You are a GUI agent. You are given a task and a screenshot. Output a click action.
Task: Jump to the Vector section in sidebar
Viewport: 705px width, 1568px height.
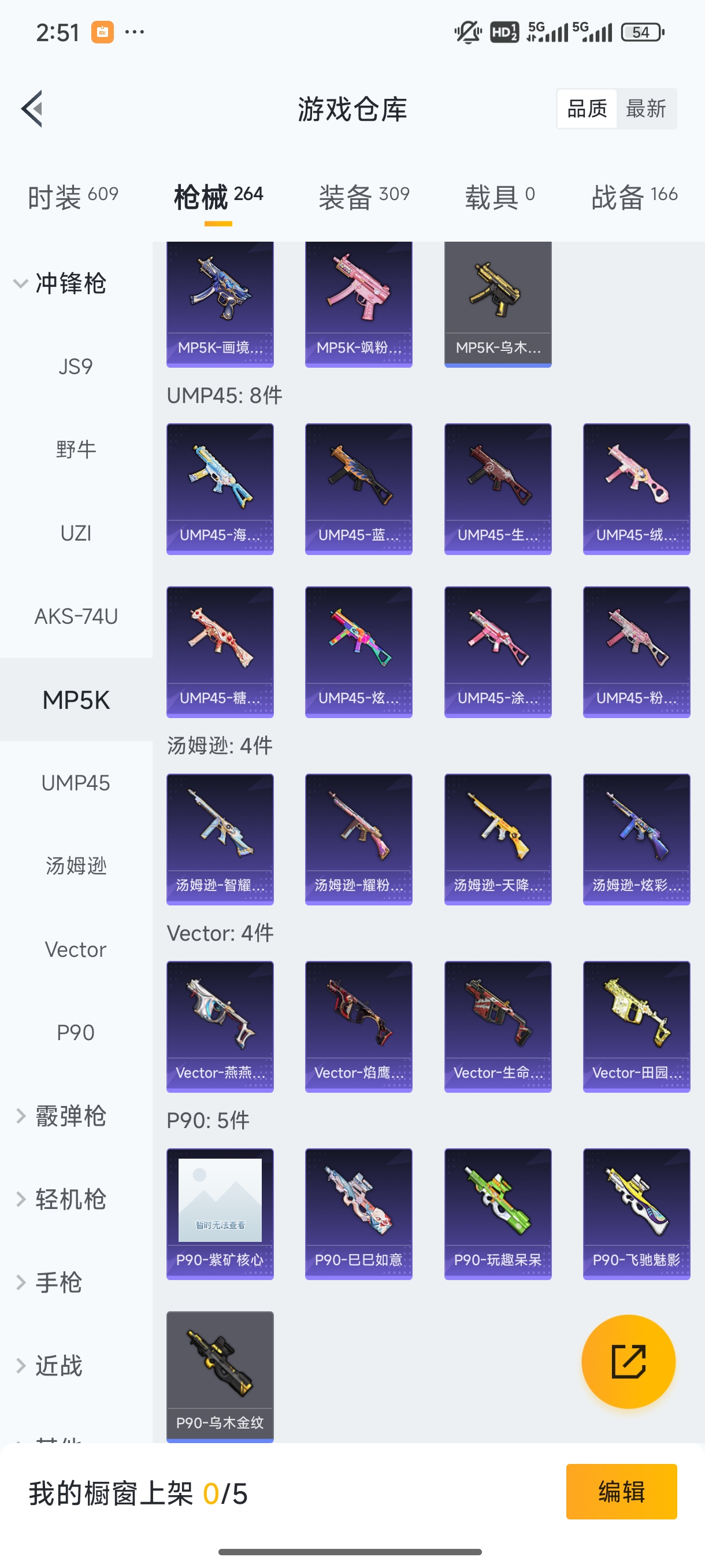(76, 949)
